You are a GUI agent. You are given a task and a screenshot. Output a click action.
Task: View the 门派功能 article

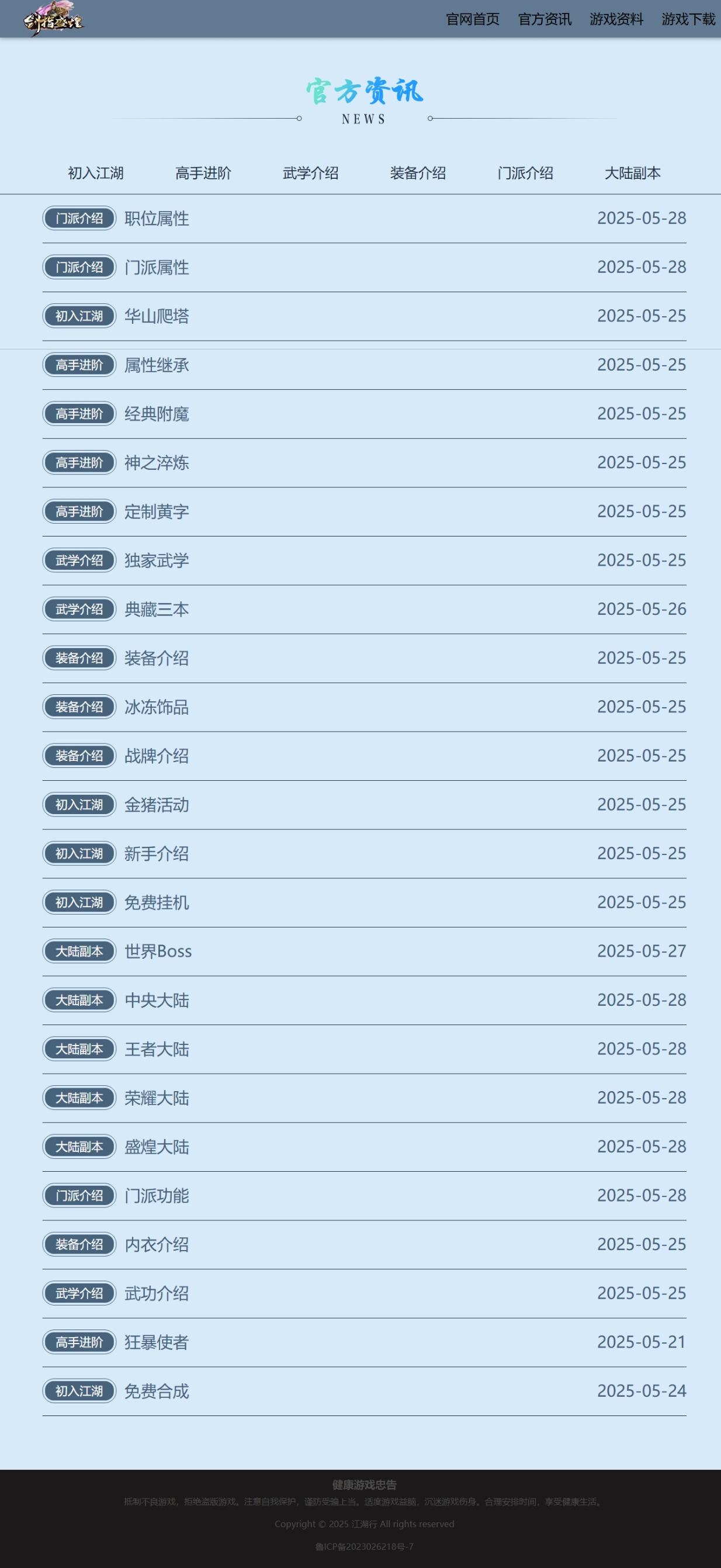pos(157,1196)
